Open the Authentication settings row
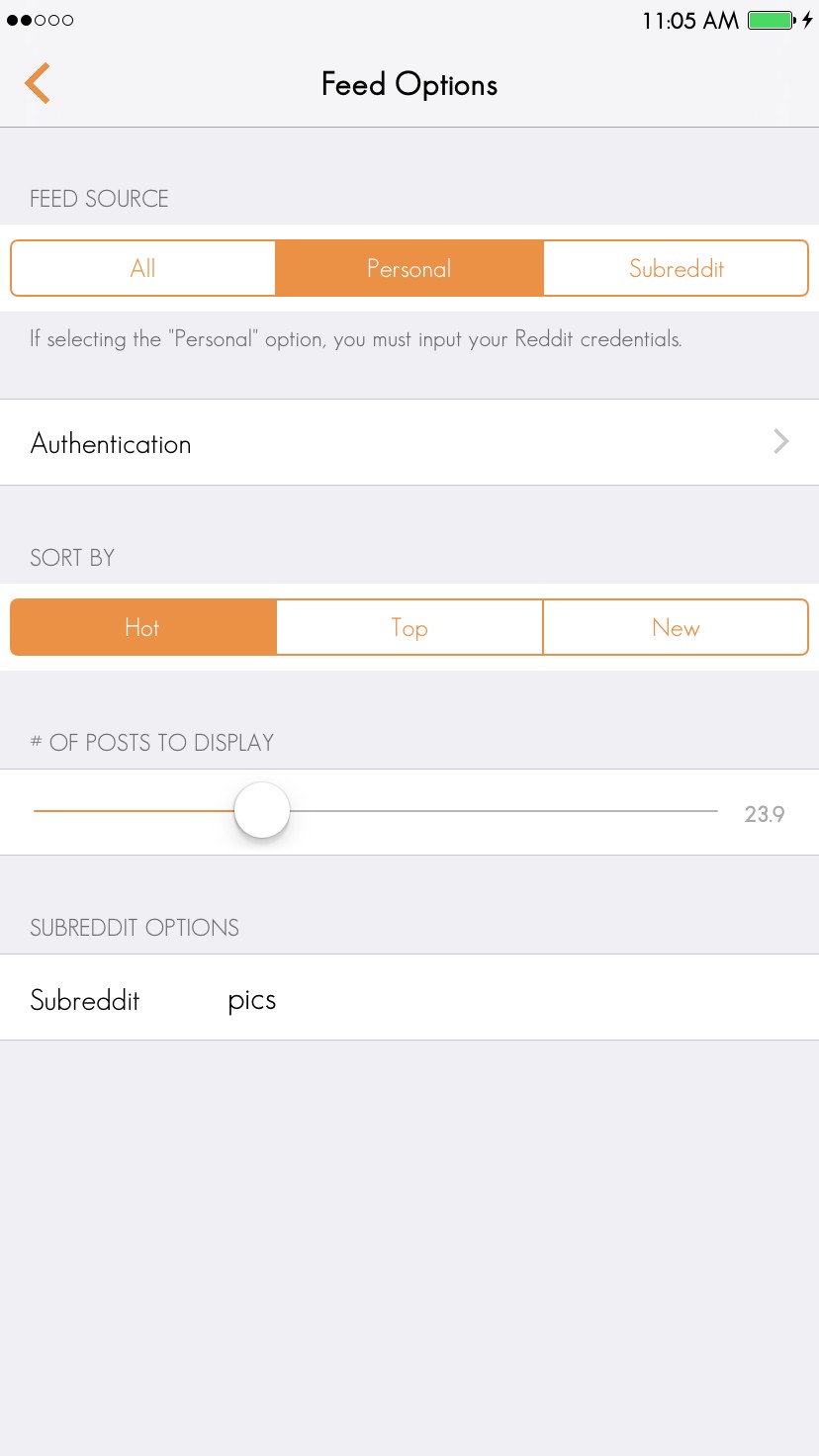Viewport: 819px width, 1456px height. [x=409, y=442]
